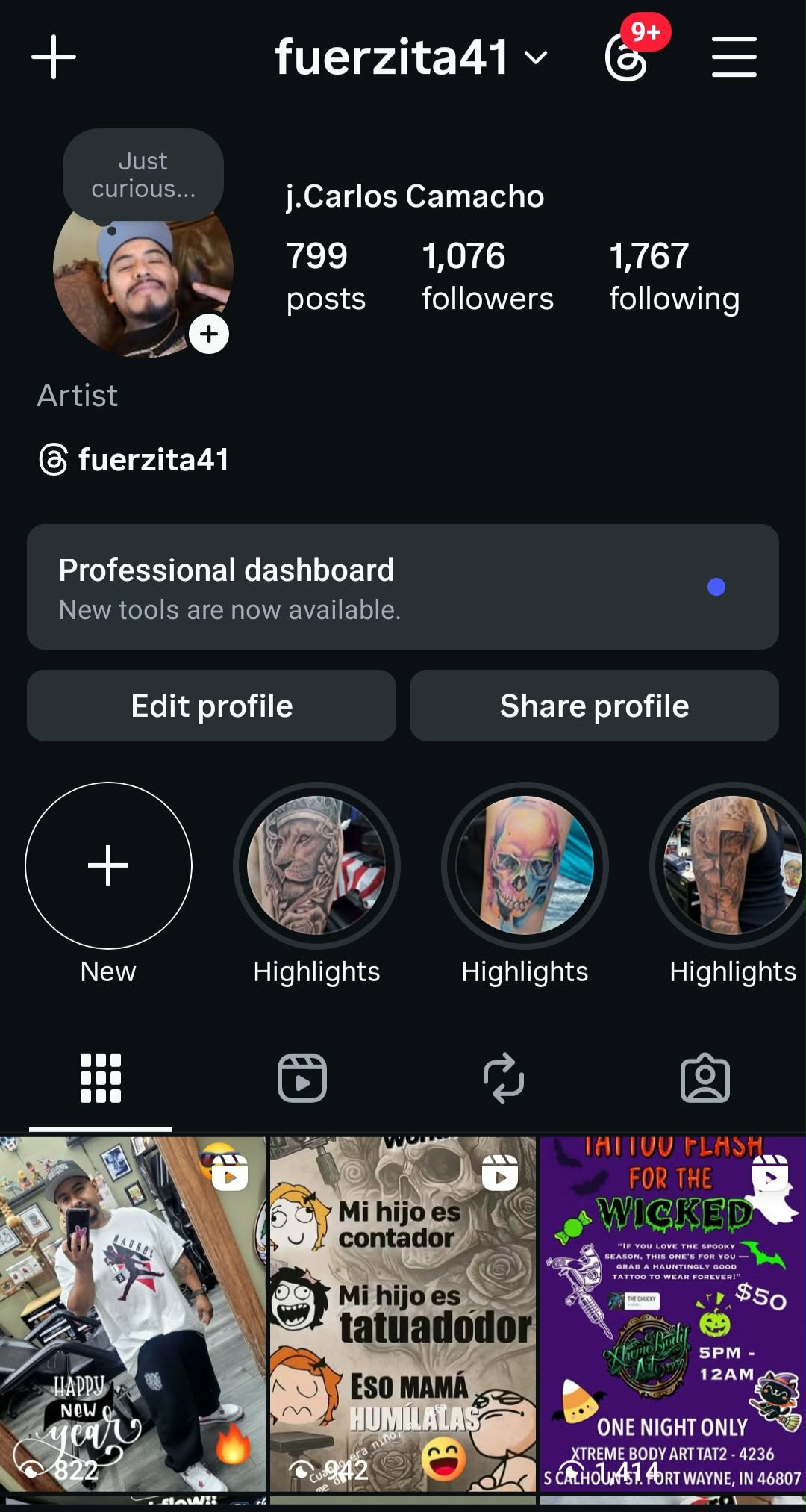Screen dimensions: 806x1512
Task: Open Threads notifications icon
Action: (x=627, y=57)
